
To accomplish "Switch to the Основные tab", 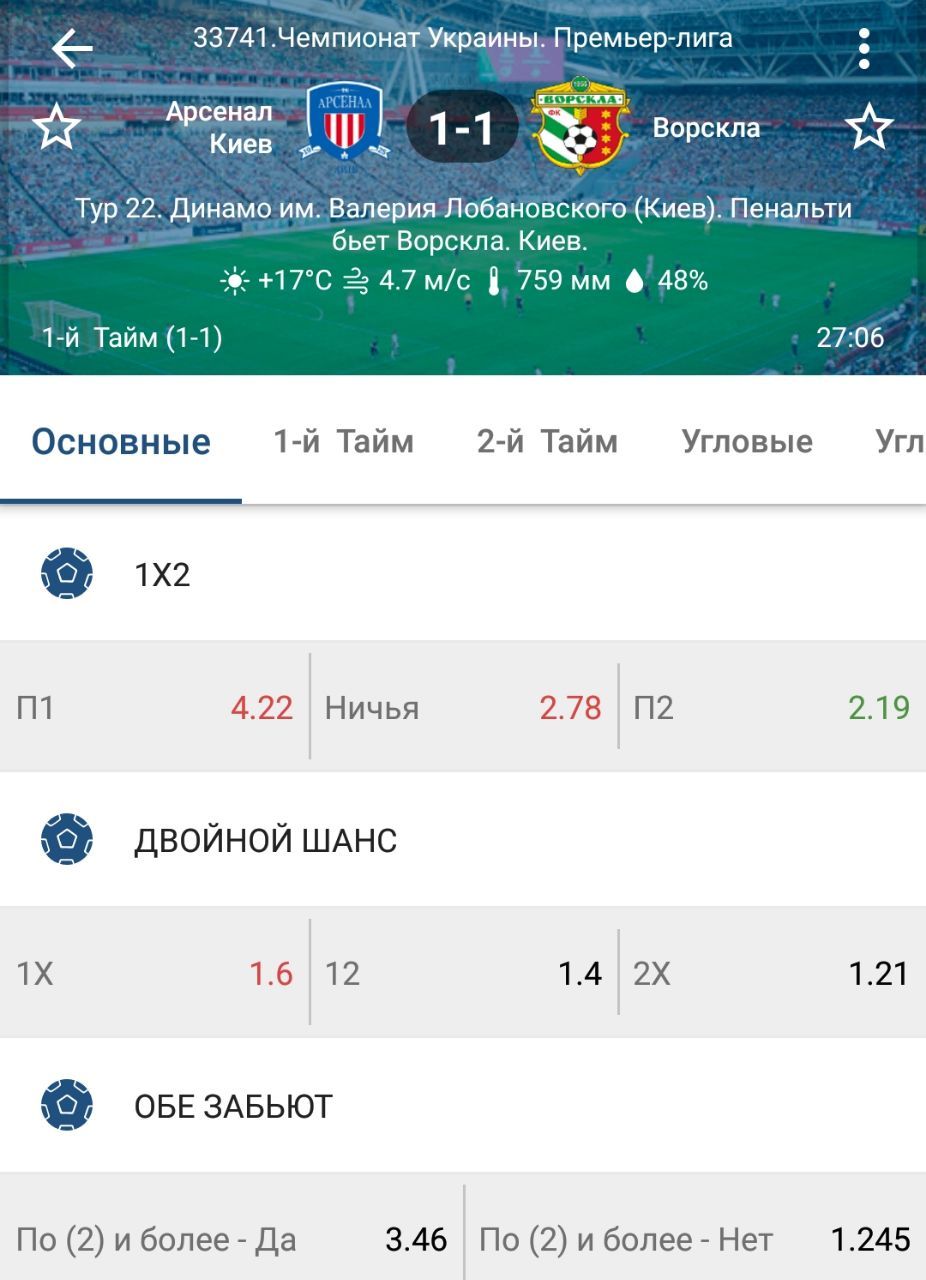I will (121, 441).
